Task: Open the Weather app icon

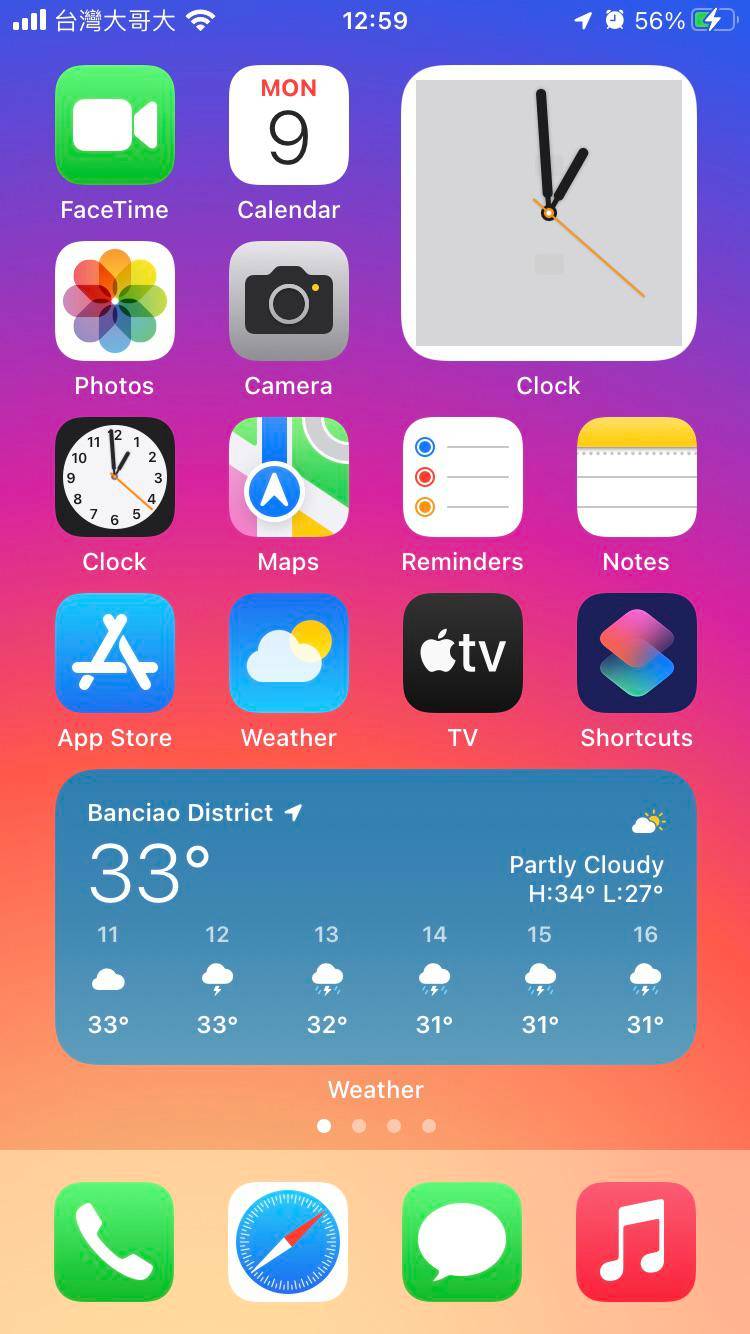Action: tap(288, 652)
